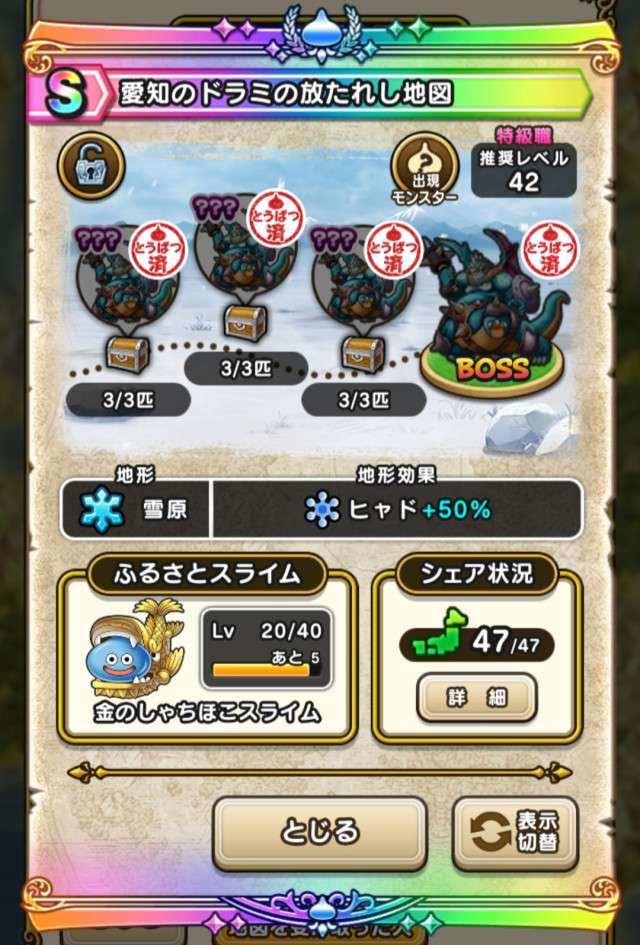Image resolution: width=640 pixels, height=945 pixels.
Task: Tap the 表示切替 display switch button
Action: [515, 833]
